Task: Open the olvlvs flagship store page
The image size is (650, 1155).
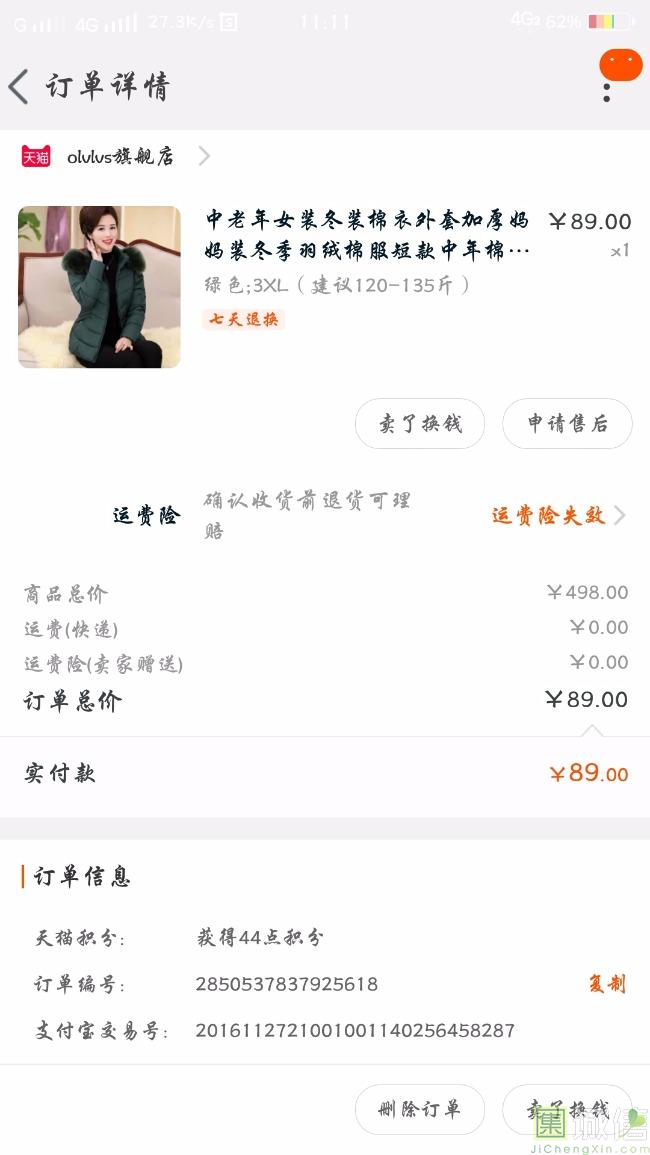Action: point(116,156)
